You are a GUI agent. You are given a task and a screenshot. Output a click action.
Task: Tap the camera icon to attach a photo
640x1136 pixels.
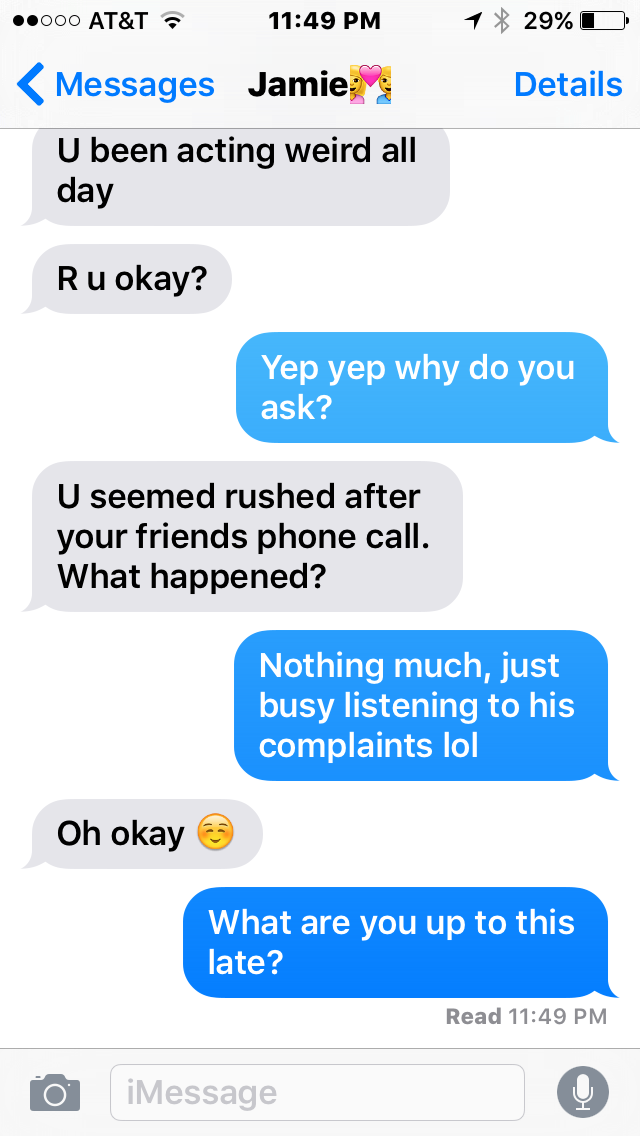tap(54, 1092)
